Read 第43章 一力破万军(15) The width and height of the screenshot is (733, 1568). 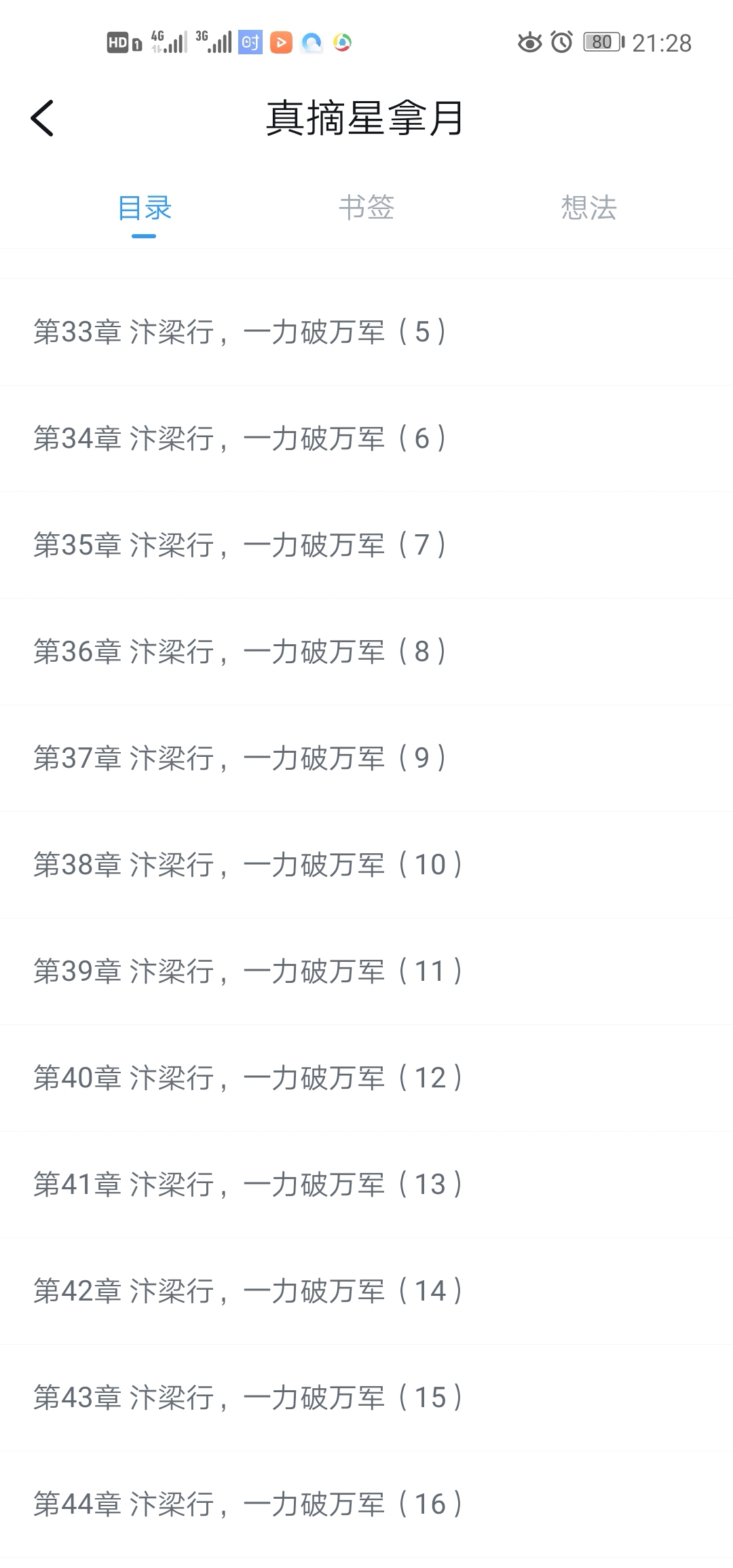coord(248,1398)
